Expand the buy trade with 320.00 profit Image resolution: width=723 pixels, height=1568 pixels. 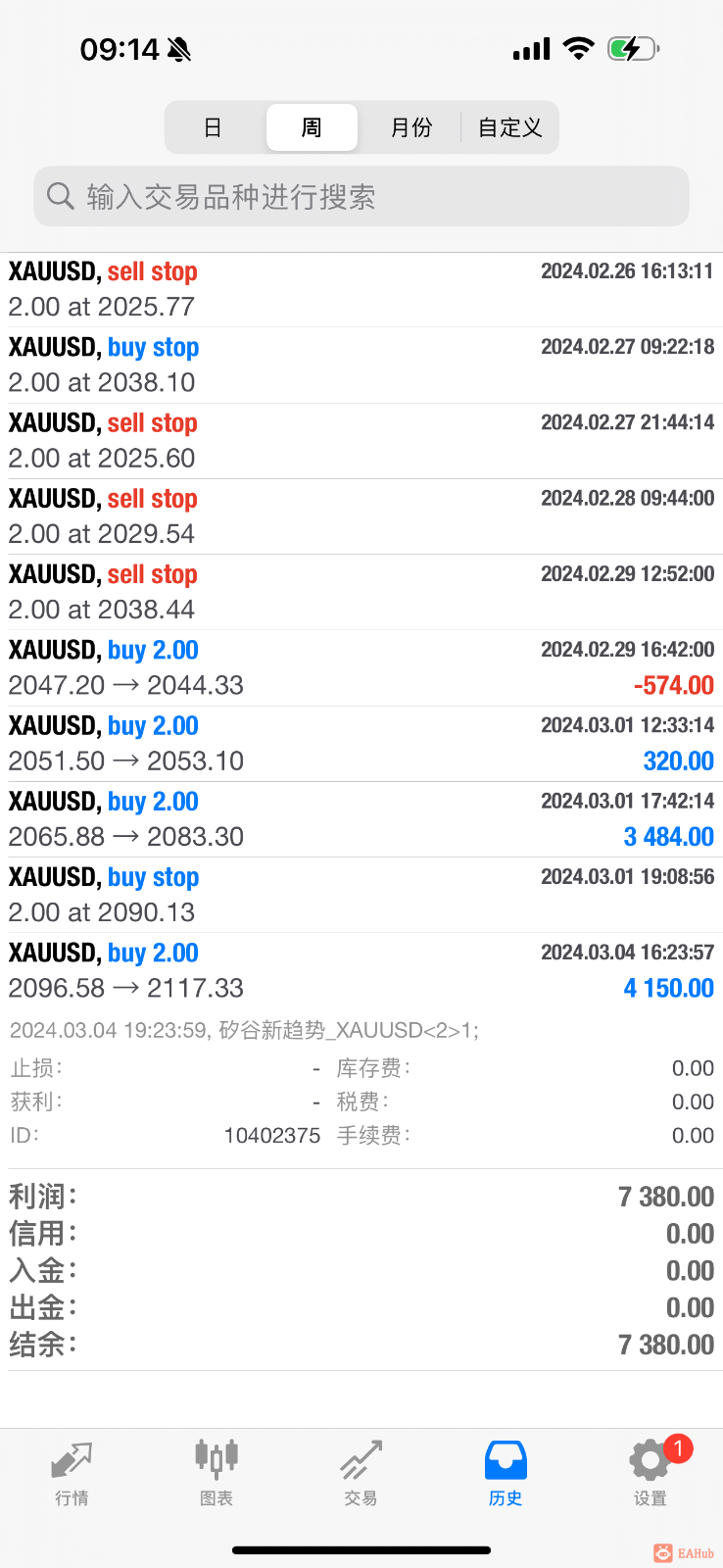coord(361,743)
